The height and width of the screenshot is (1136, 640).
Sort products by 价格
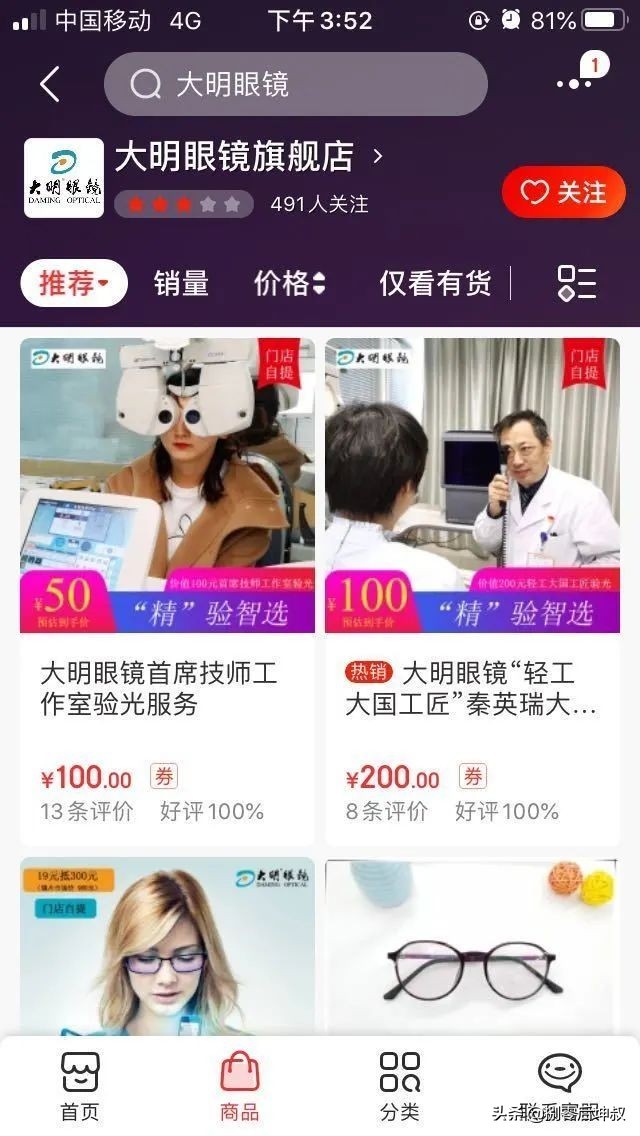pos(289,284)
